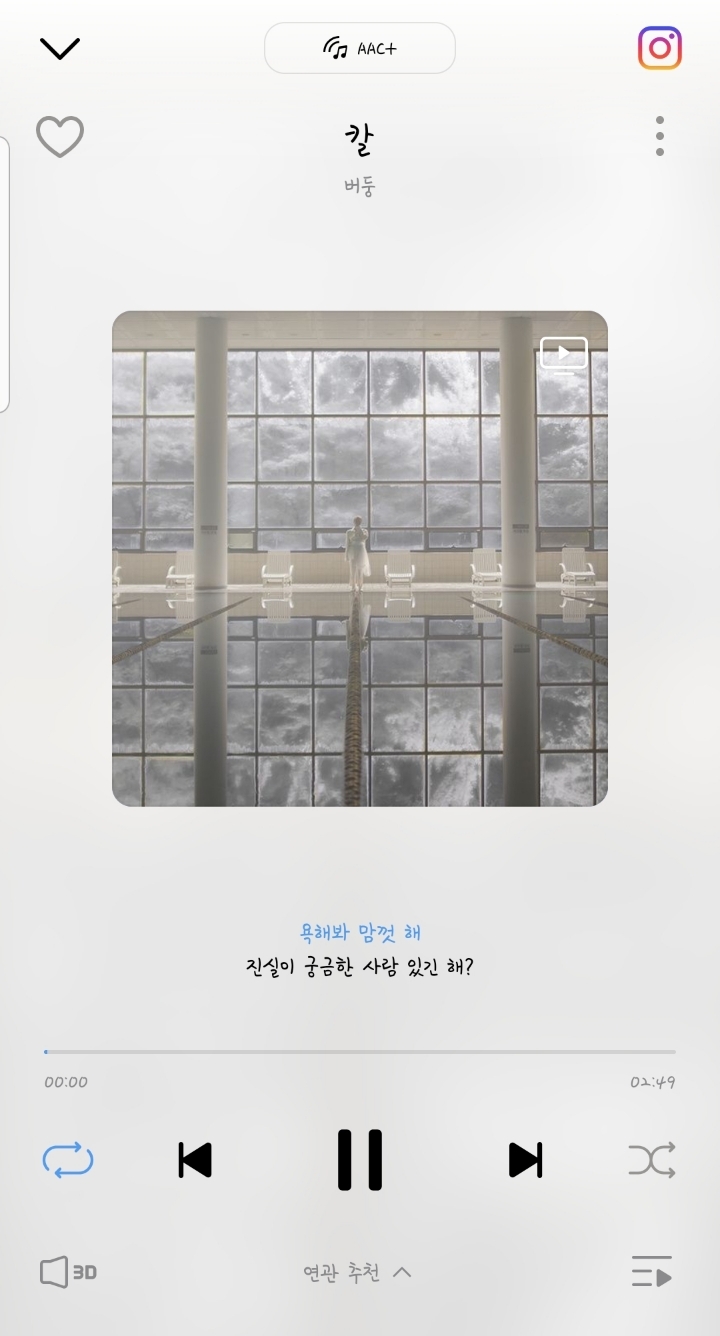Open the current playlist queue

tap(652, 1272)
